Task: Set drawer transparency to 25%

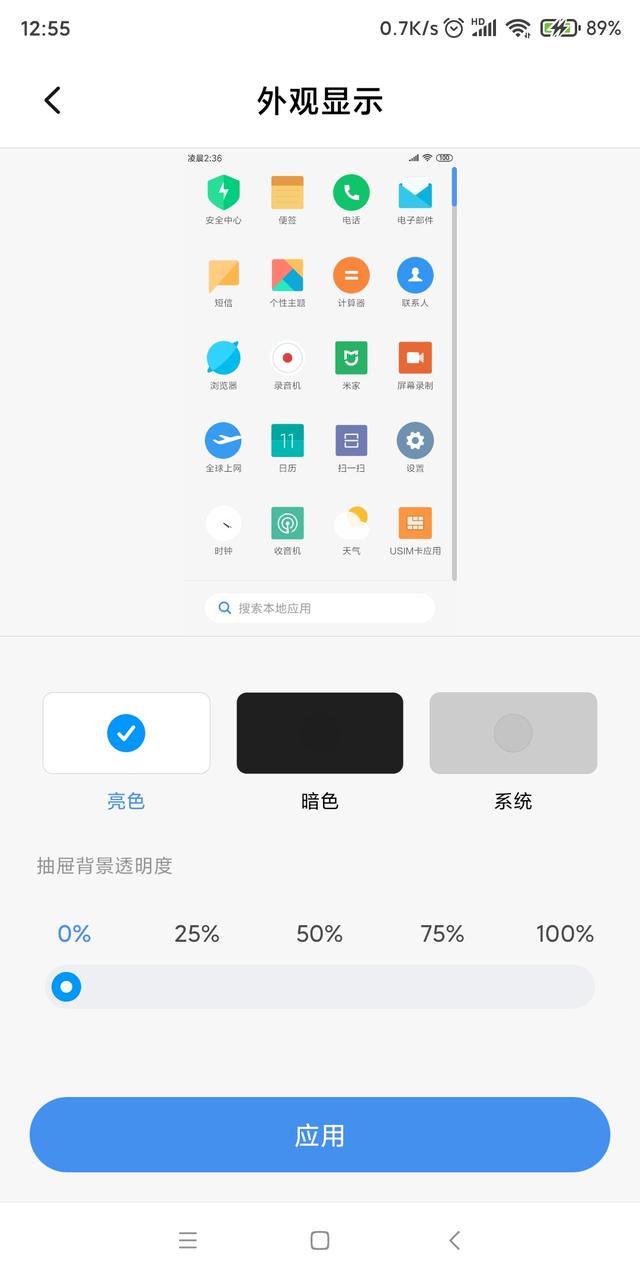Action: pyautogui.click(x=197, y=934)
